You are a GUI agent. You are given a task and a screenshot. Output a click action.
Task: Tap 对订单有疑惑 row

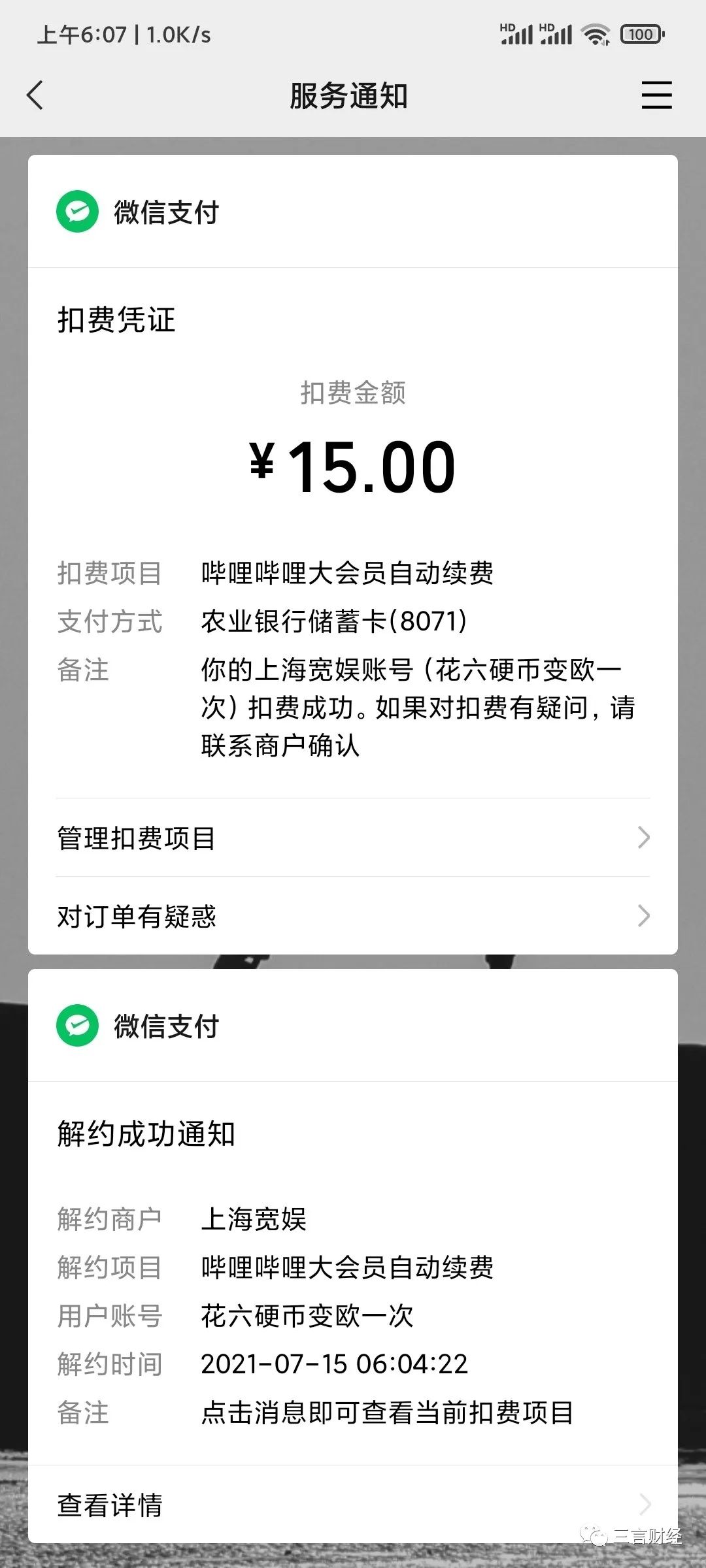pos(353,916)
